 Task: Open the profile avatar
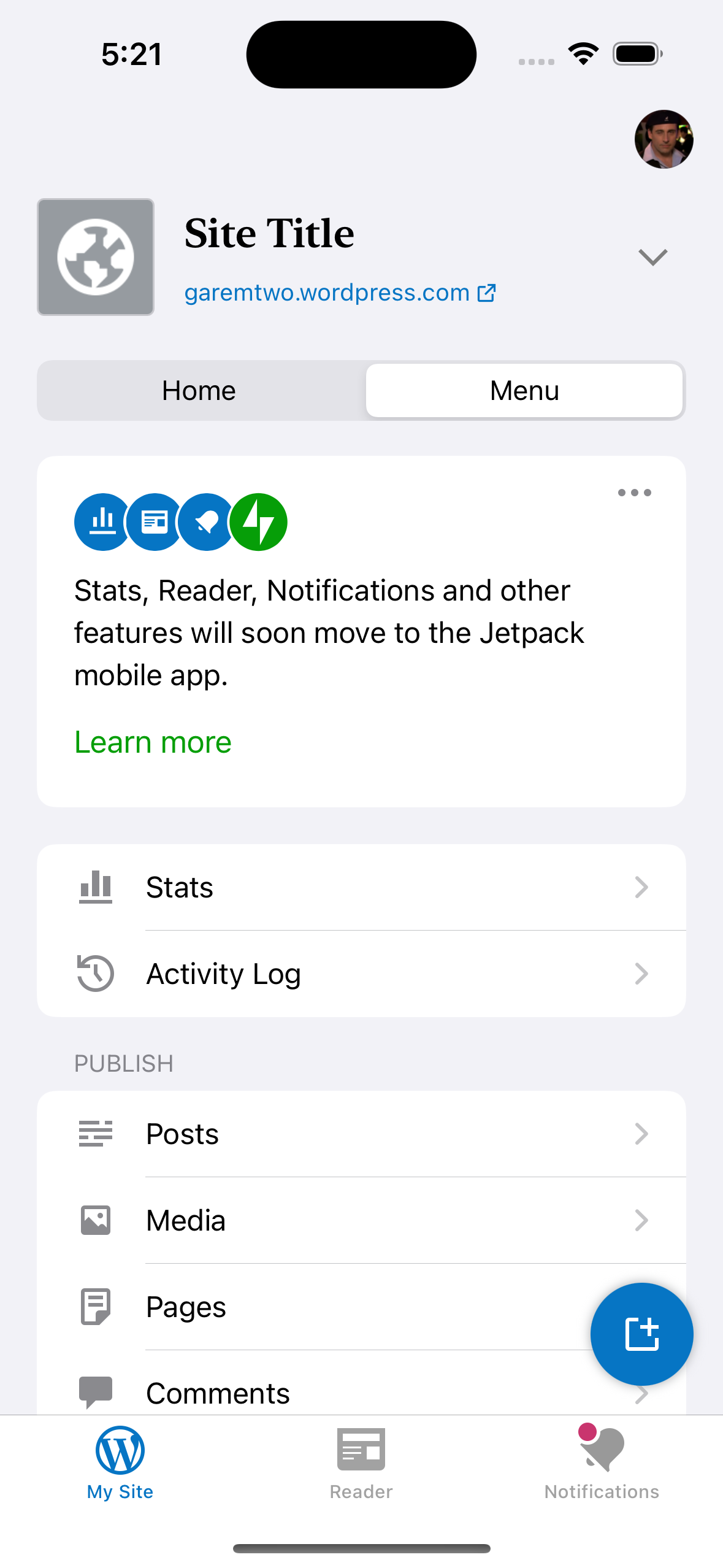click(x=664, y=139)
